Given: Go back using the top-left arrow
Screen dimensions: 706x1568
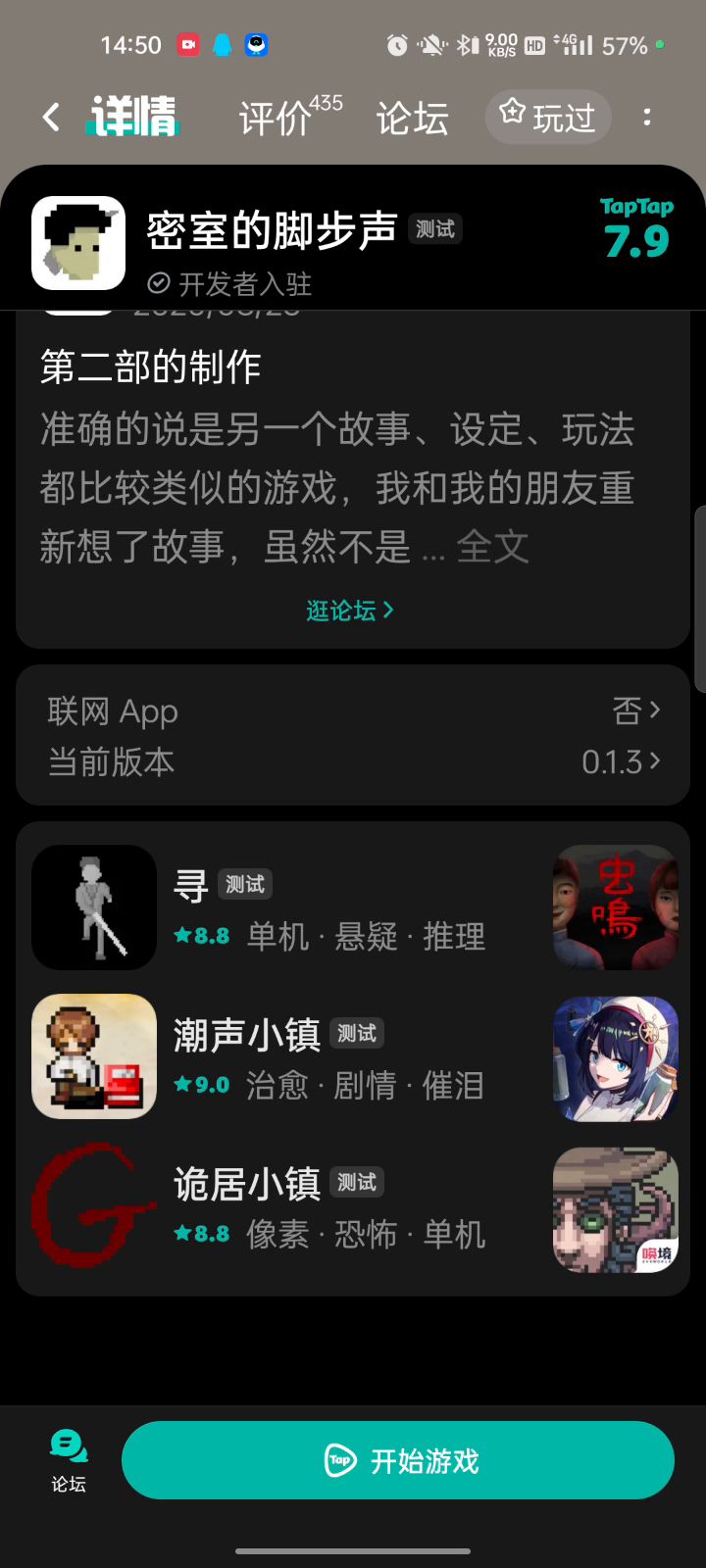Looking at the screenshot, I should [51, 118].
